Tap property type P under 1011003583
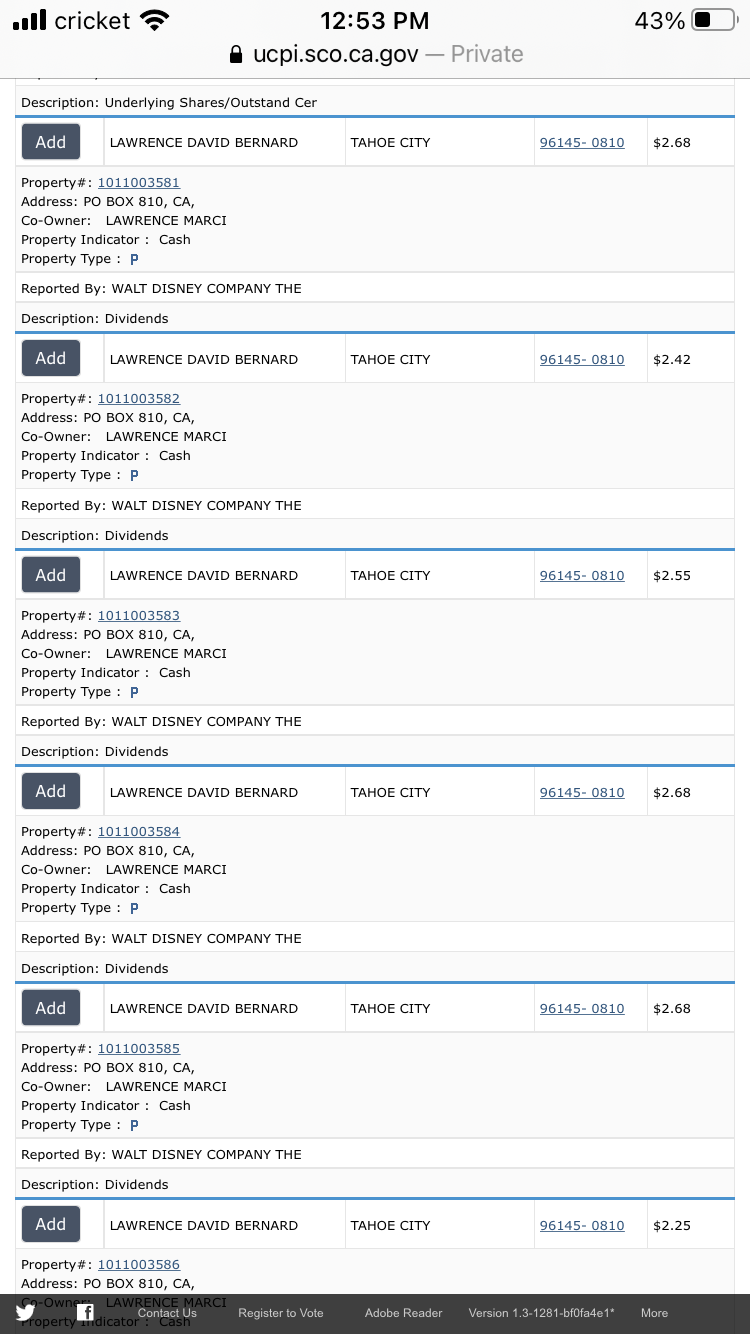The width and height of the screenshot is (750, 1334). pyautogui.click(x=134, y=692)
